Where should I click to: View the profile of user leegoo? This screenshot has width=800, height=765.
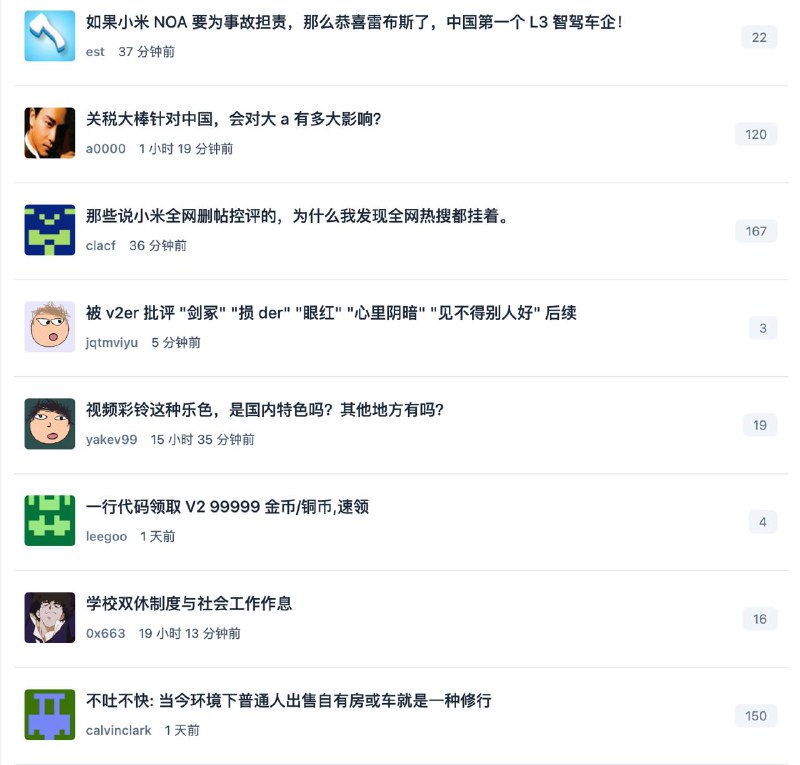[106, 536]
